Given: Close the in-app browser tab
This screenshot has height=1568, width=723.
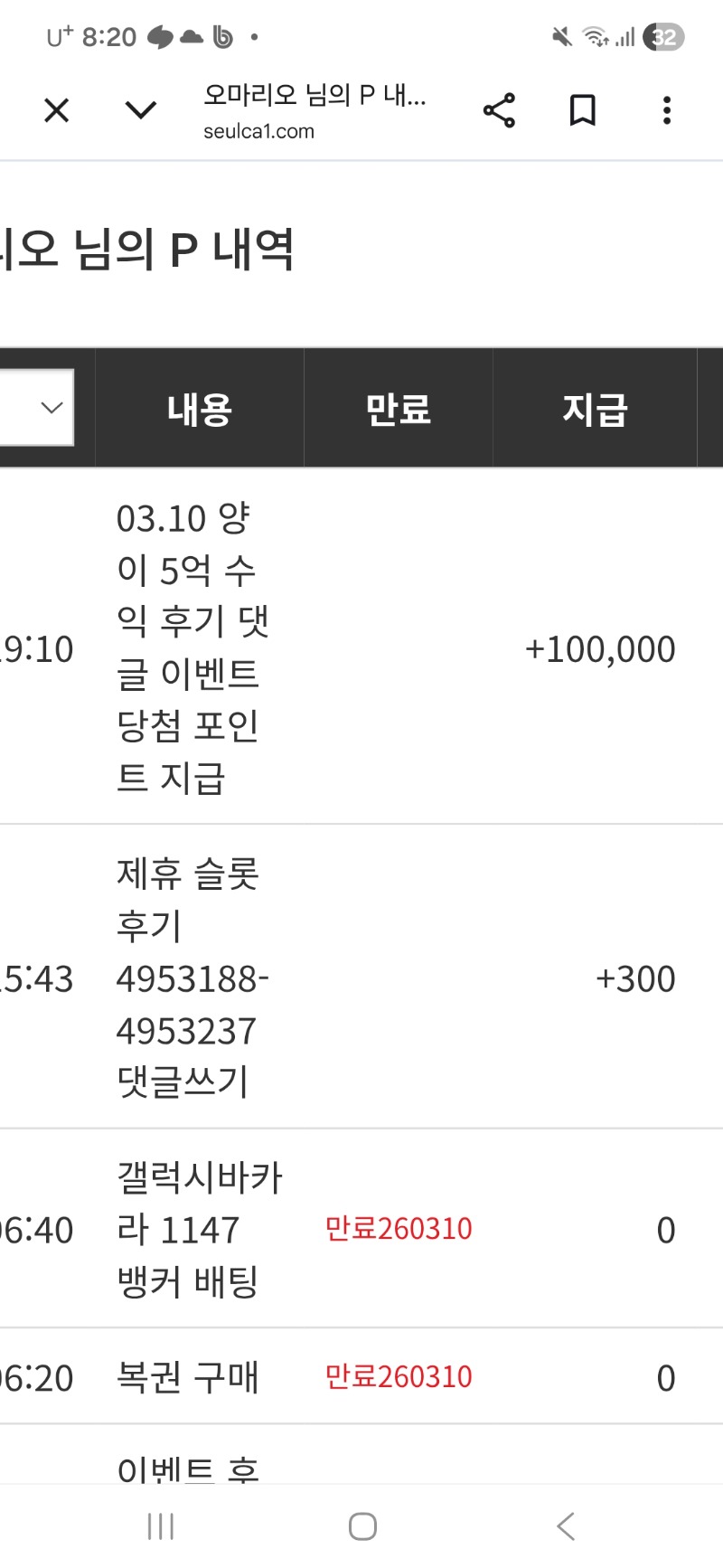Looking at the screenshot, I should point(56,110).
